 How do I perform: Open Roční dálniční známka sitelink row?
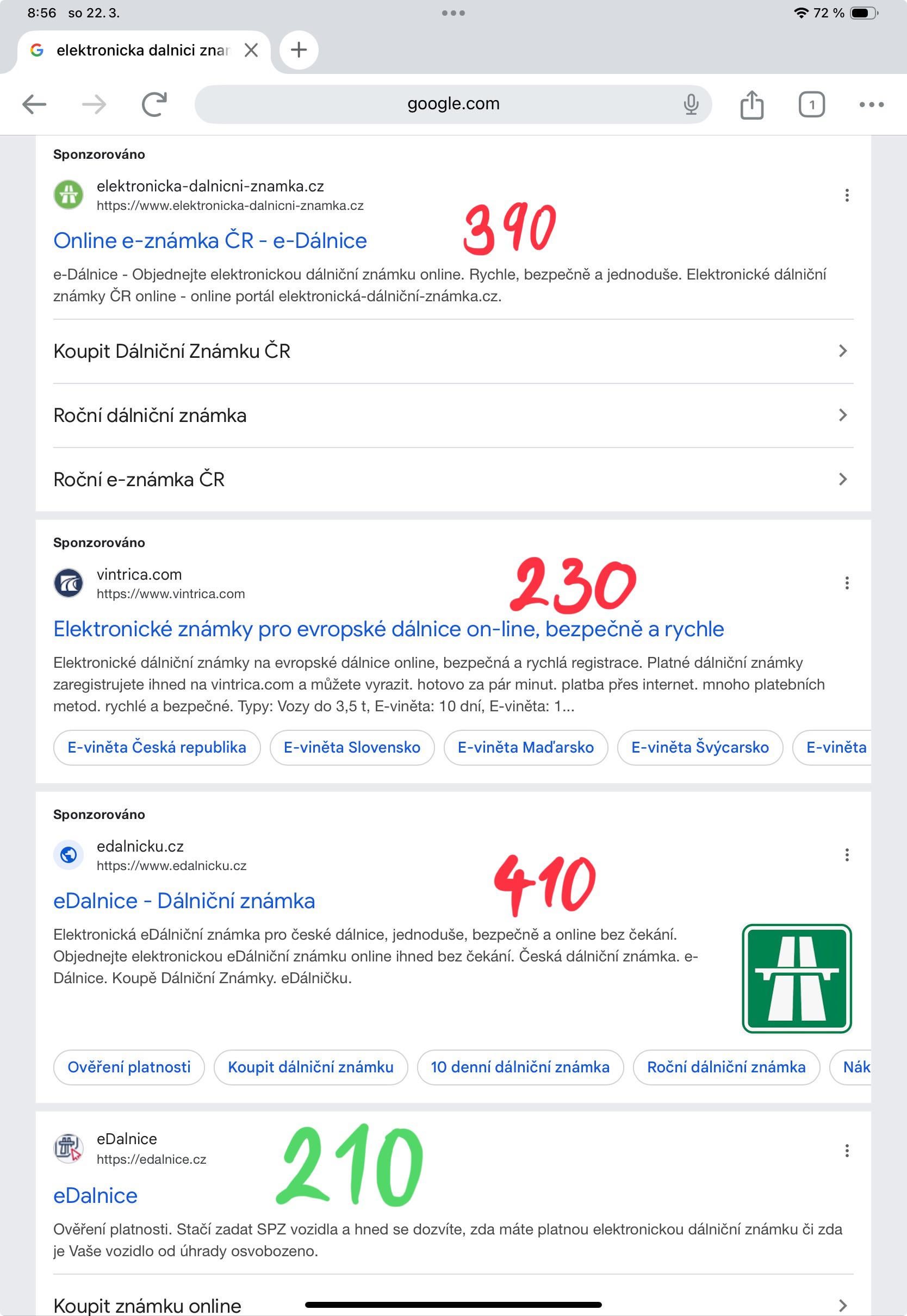click(453, 415)
